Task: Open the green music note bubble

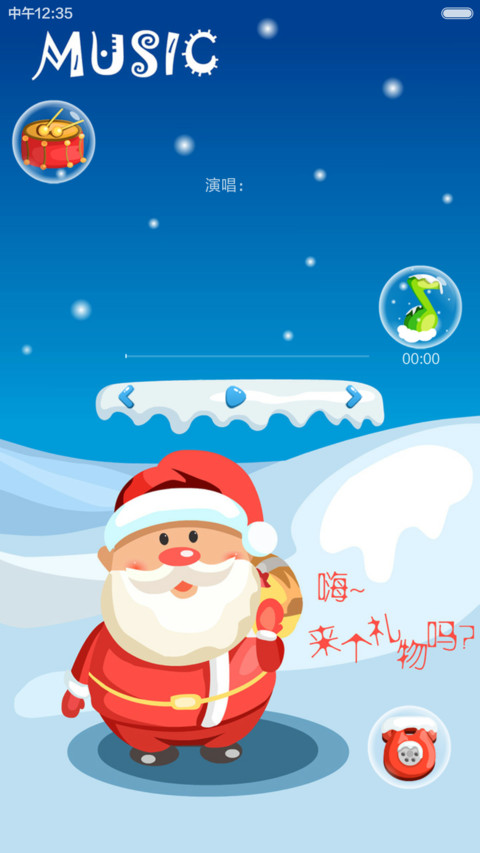Action: (420, 307)
